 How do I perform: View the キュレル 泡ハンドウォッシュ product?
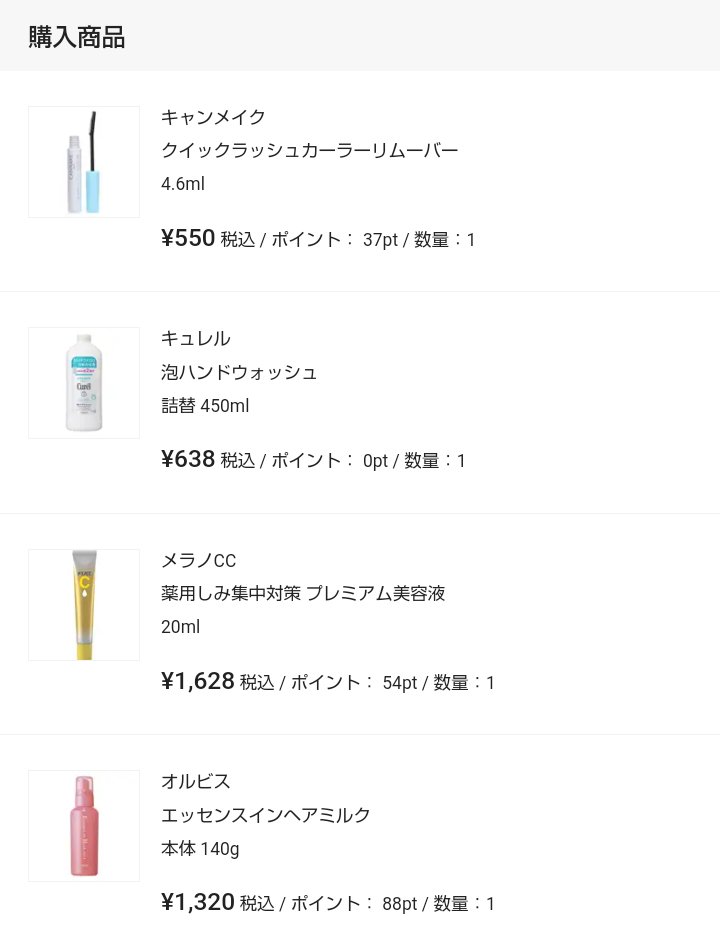click(239, 372)
